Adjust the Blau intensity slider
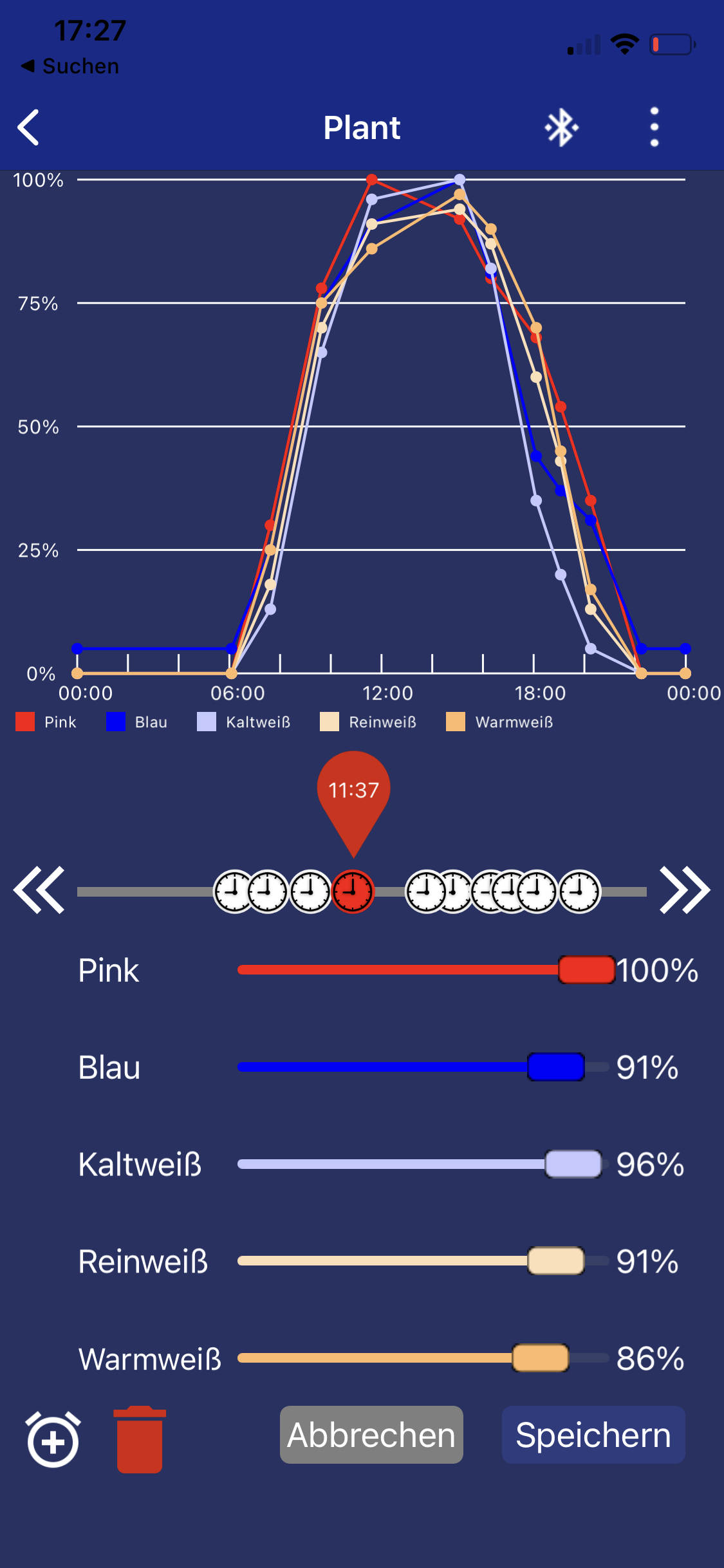Image resolution: width=724 pixels, height=1568 pixels. [555, 1067]
